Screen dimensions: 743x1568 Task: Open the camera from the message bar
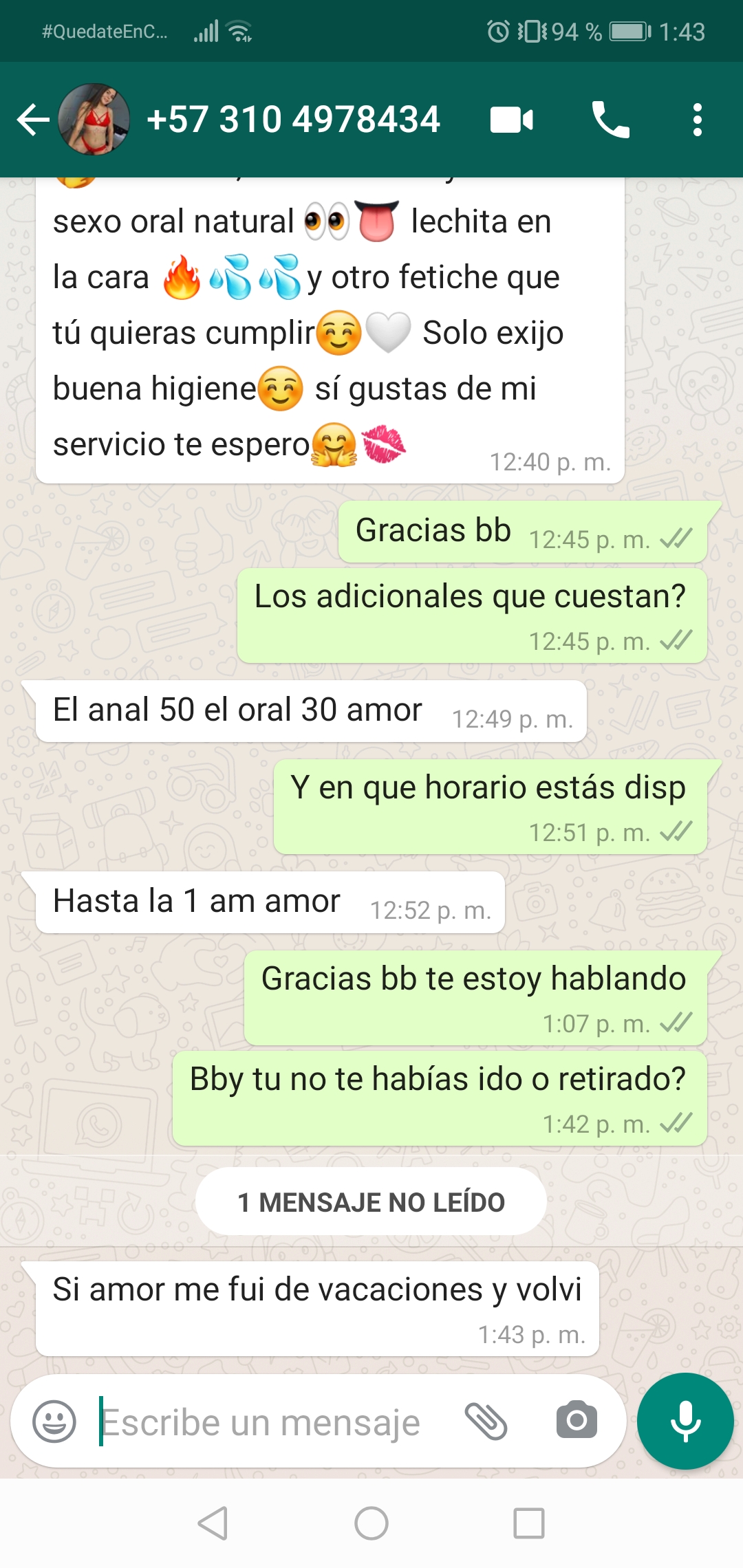click(x=577, y=1420)
